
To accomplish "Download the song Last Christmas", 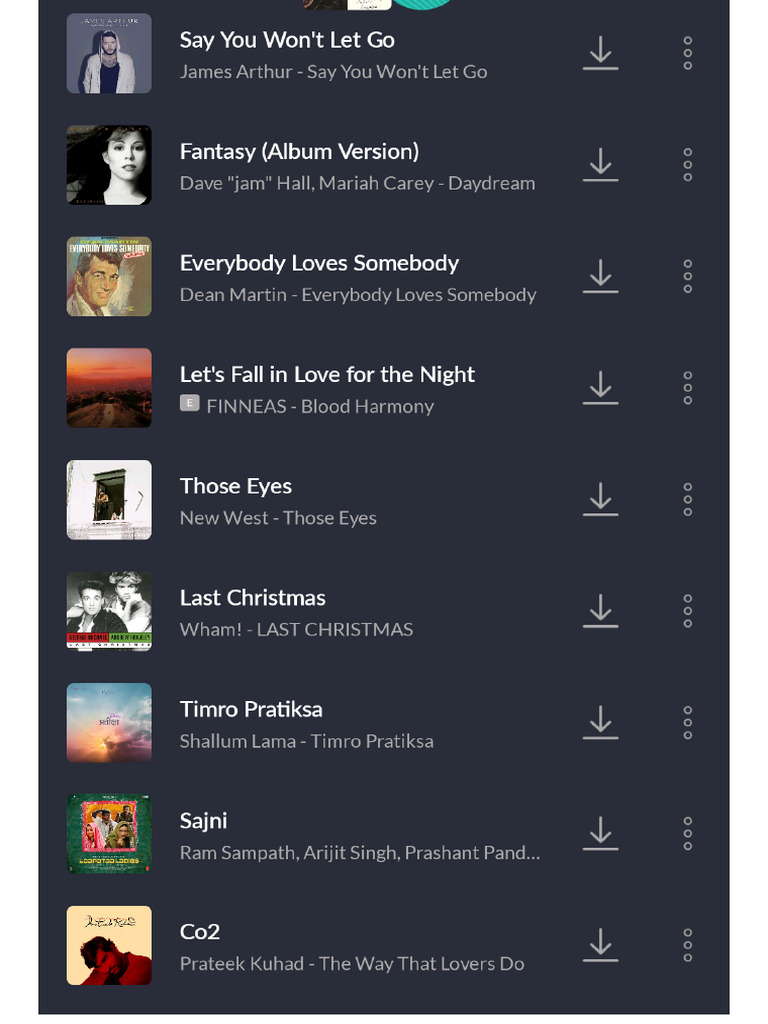I will tap(600, 611).
